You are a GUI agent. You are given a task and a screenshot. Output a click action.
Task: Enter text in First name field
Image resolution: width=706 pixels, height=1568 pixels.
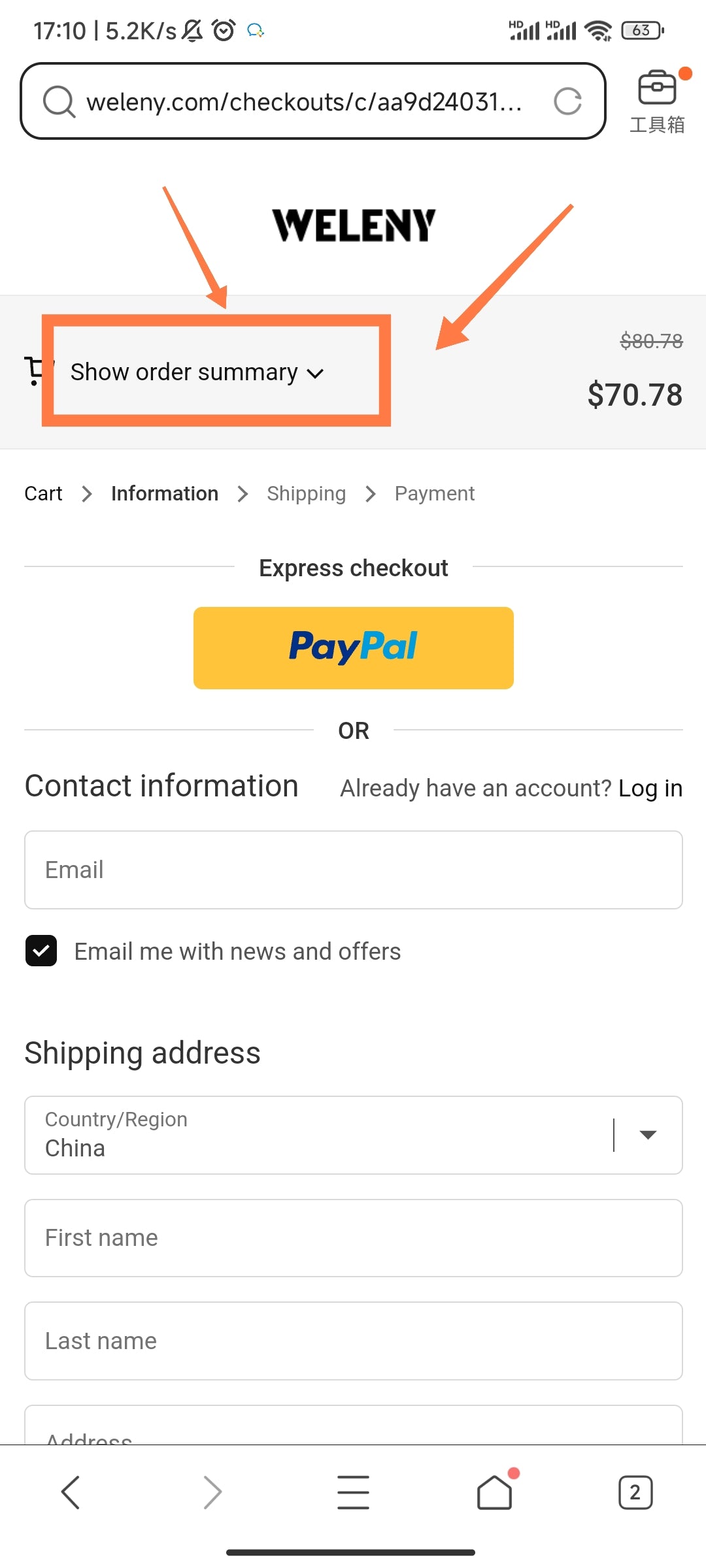tap(353, 1238)
